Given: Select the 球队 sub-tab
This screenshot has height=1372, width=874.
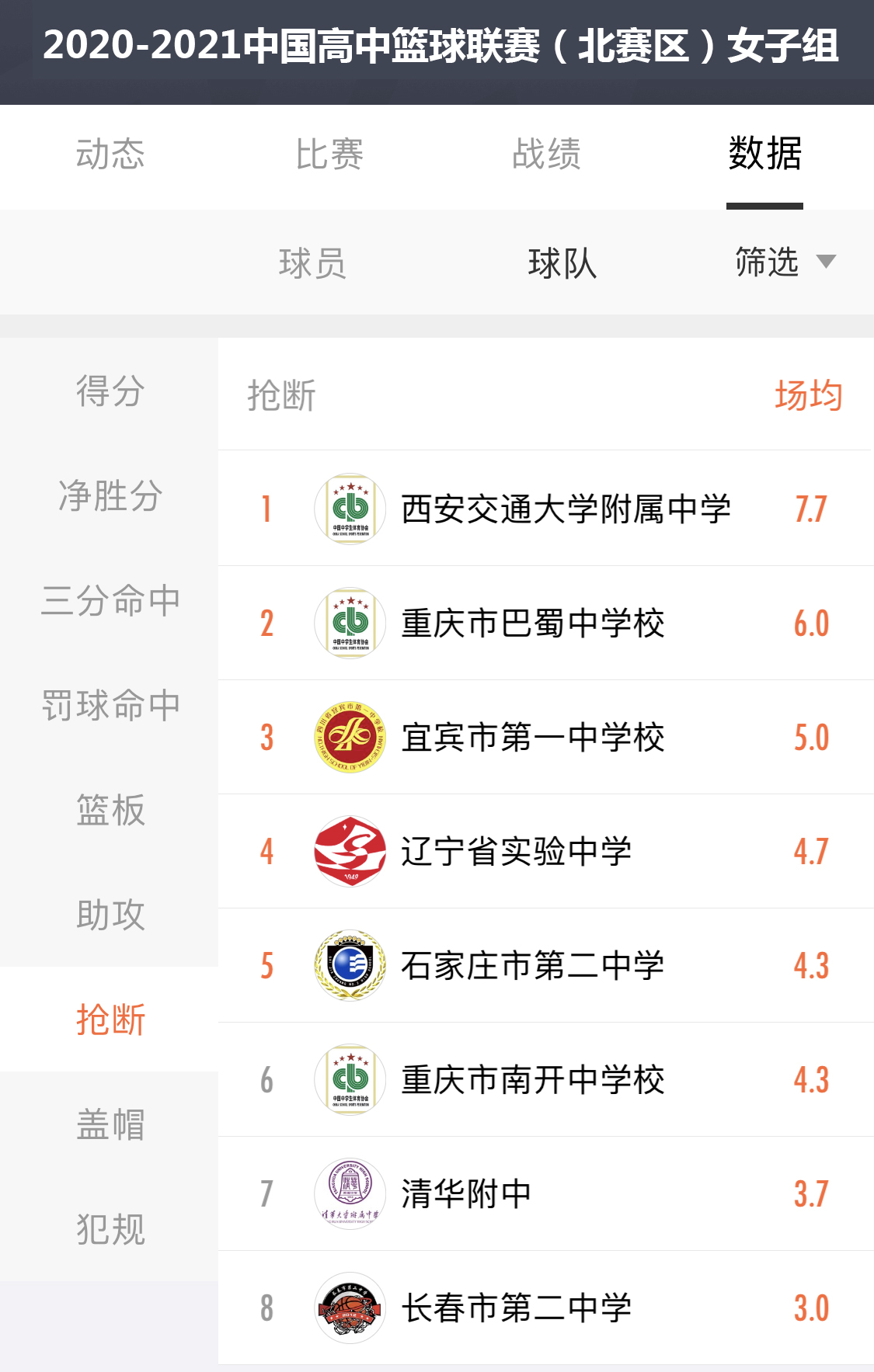Looking at the screenshot, I should coord(562,264).
